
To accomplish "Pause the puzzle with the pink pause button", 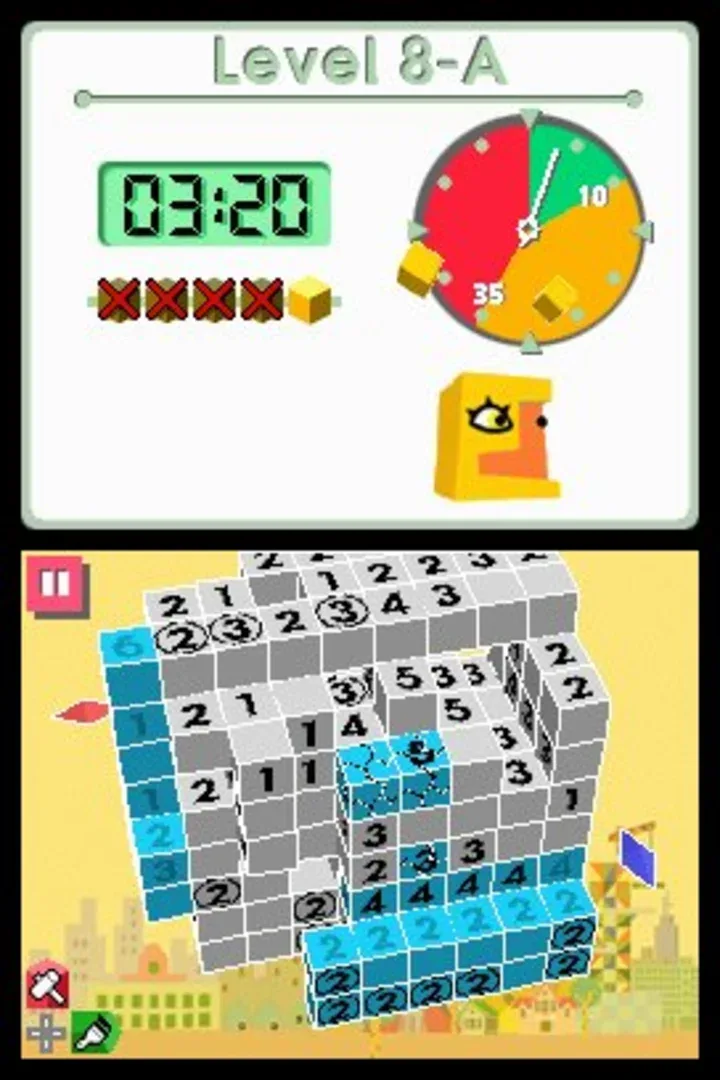I will click(57, 585).
